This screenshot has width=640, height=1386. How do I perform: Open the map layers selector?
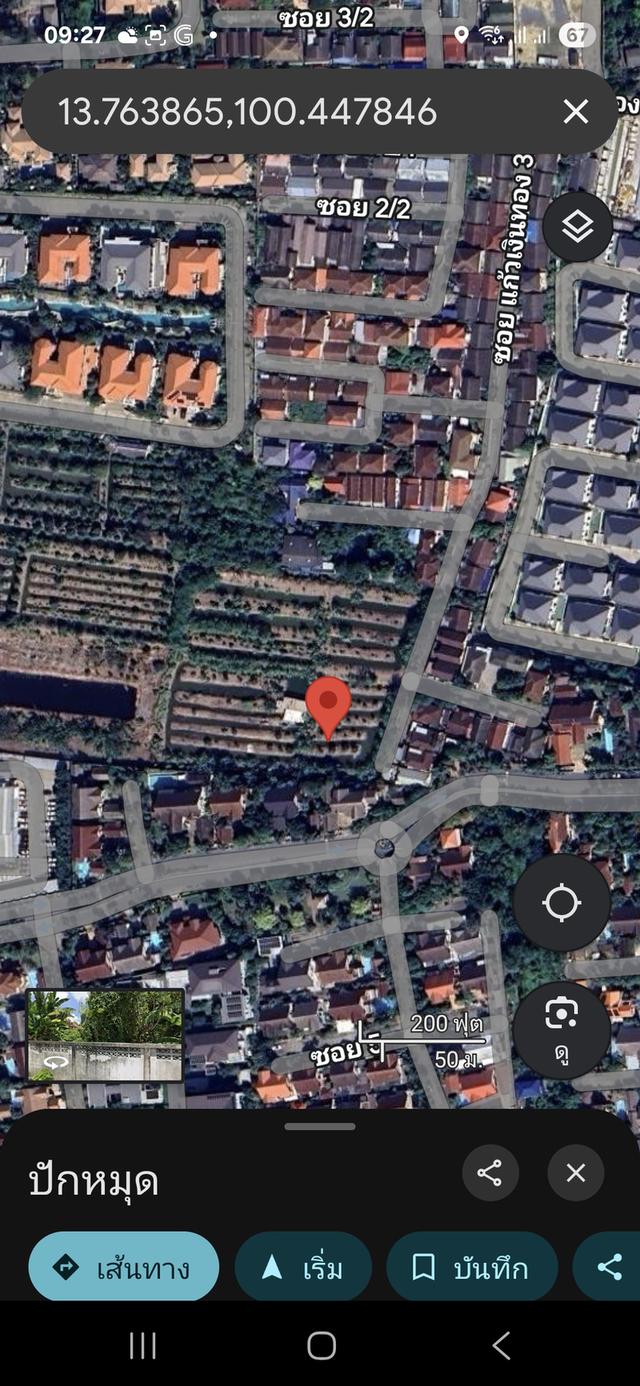click(578, 227)
